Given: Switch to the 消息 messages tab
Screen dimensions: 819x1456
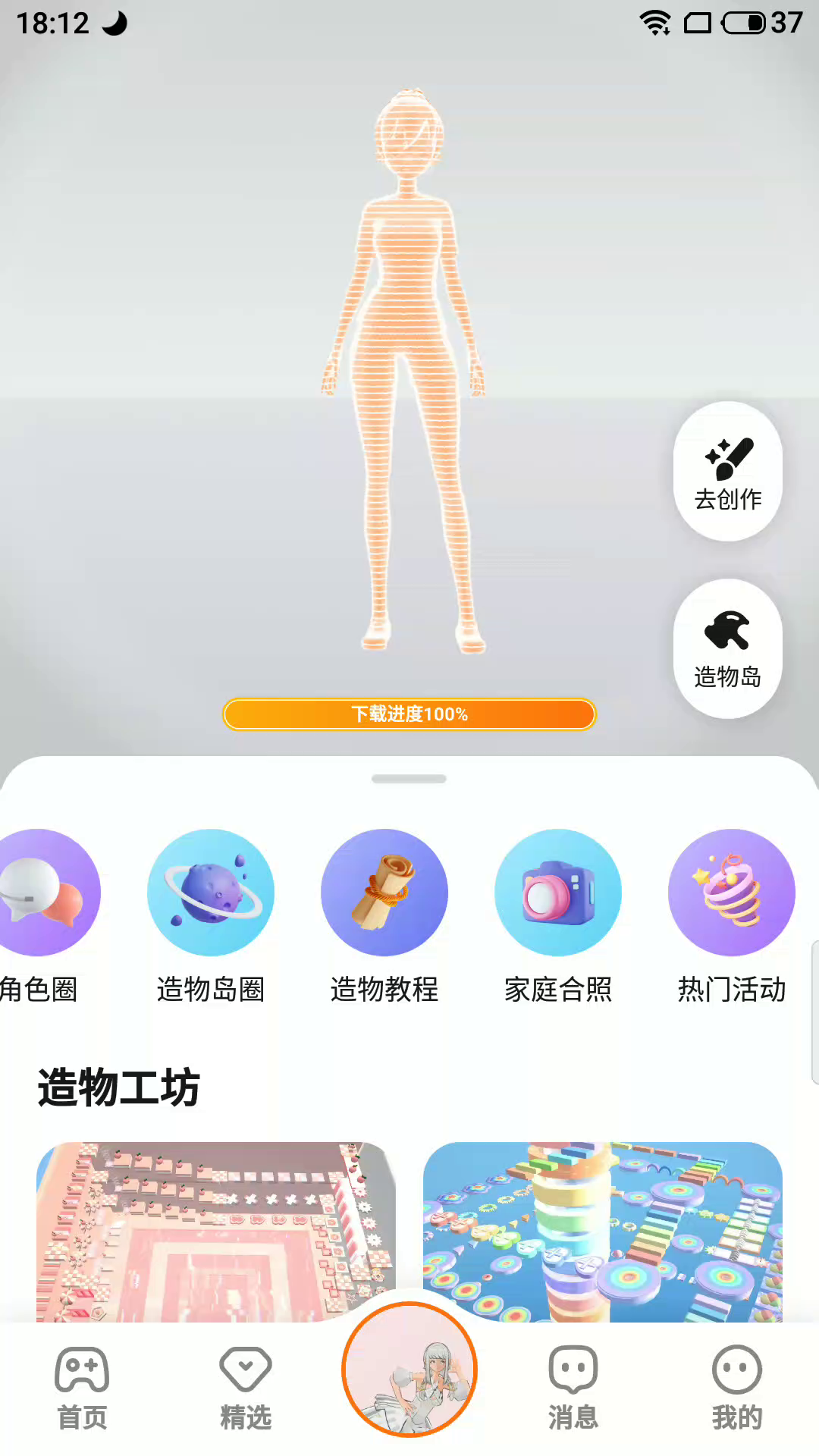Looking at the screenshot, I should 573,1389.
